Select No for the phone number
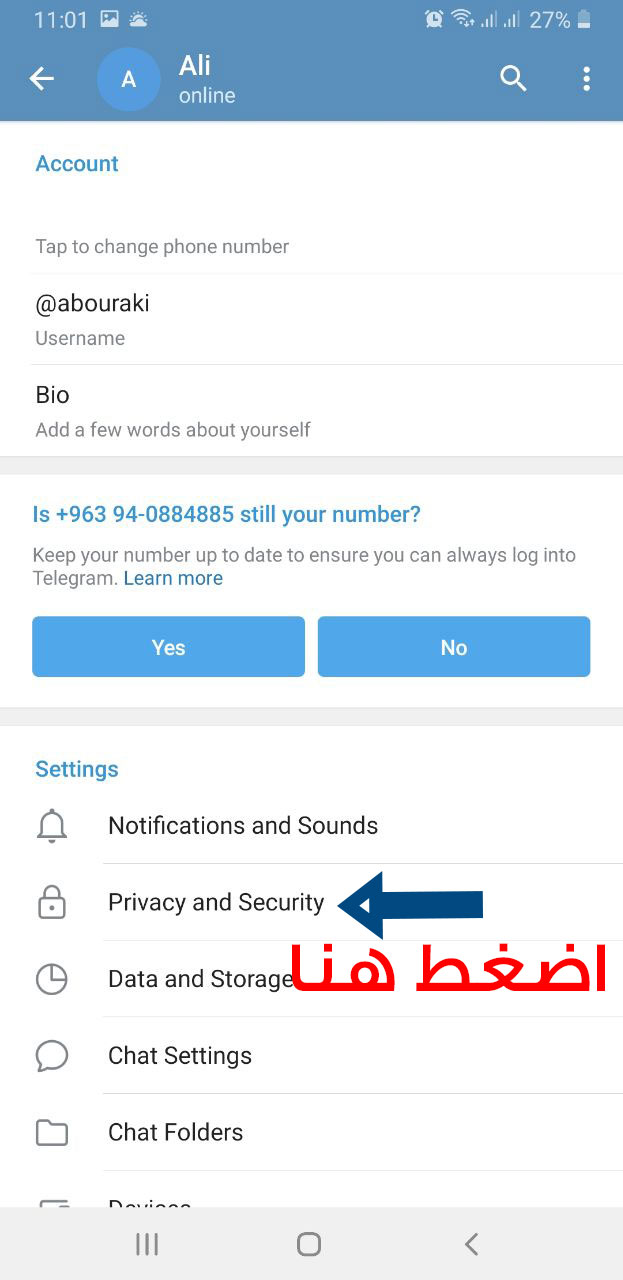The width and height of the screenshot is (623, 1280). pos(454,647)
